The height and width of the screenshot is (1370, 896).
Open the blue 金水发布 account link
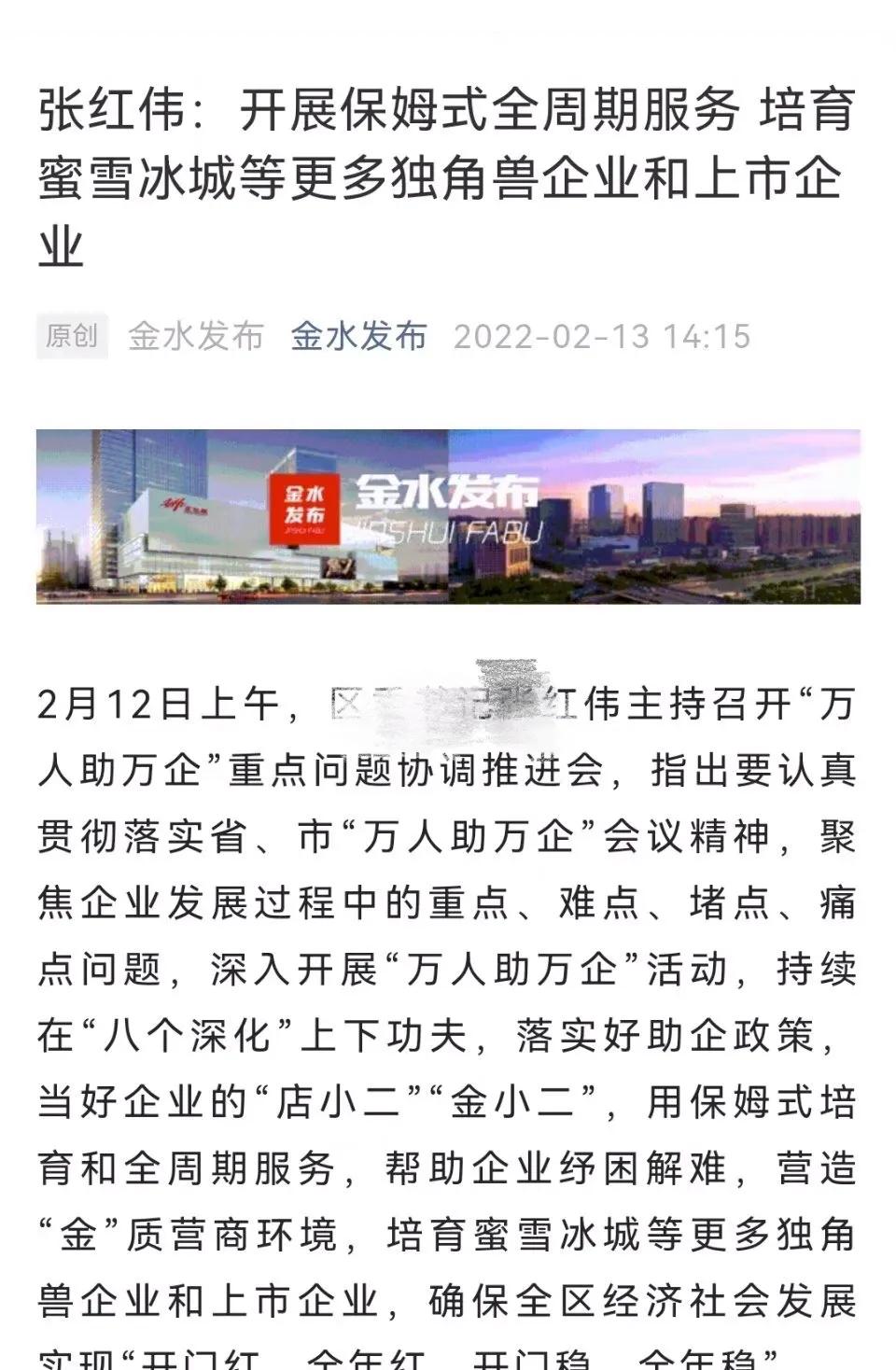358,336
